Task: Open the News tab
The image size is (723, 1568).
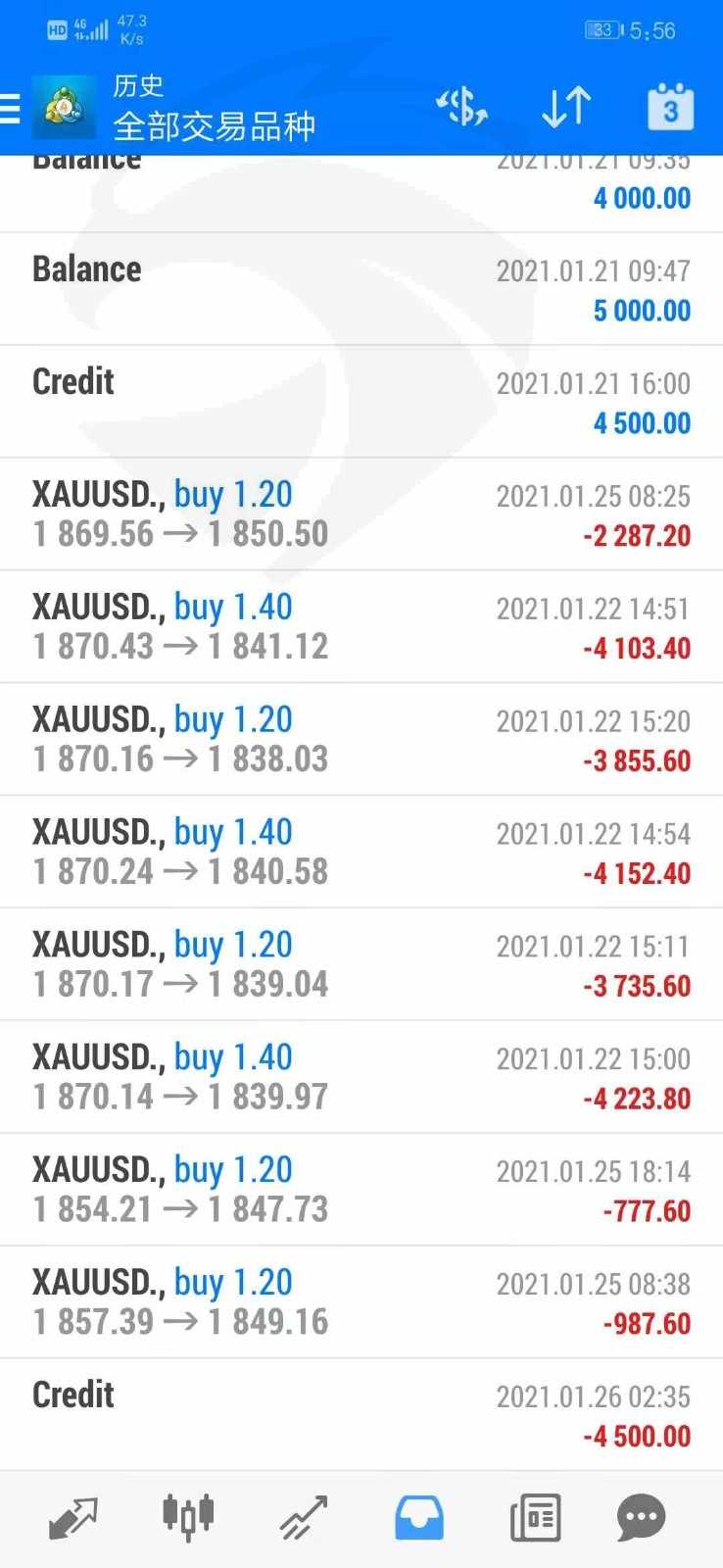Action: click(x=535, y=1519)
